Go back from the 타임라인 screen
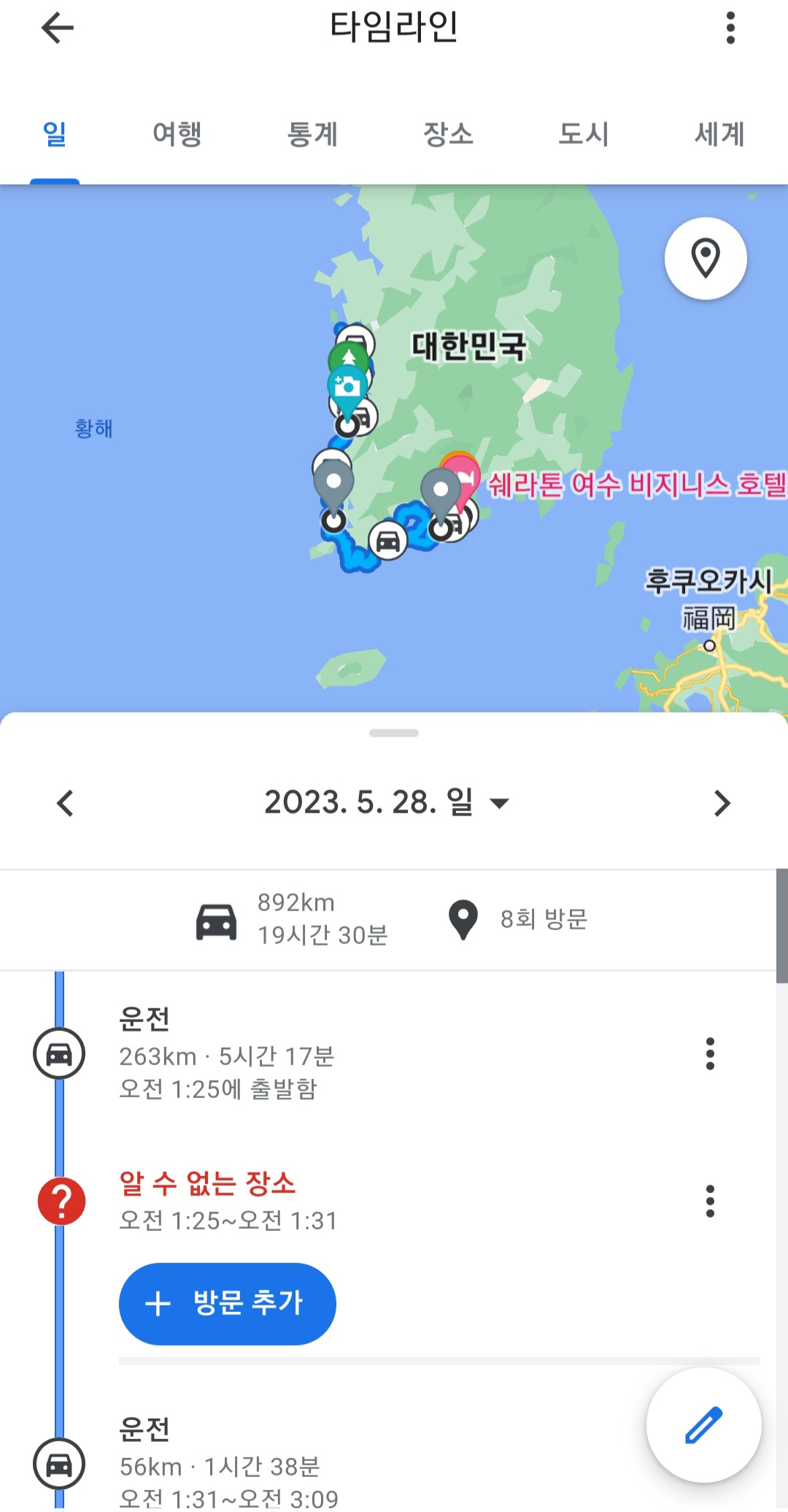Screen dimensions: 788x1512 pyautogui.click(x=58, y=28)
